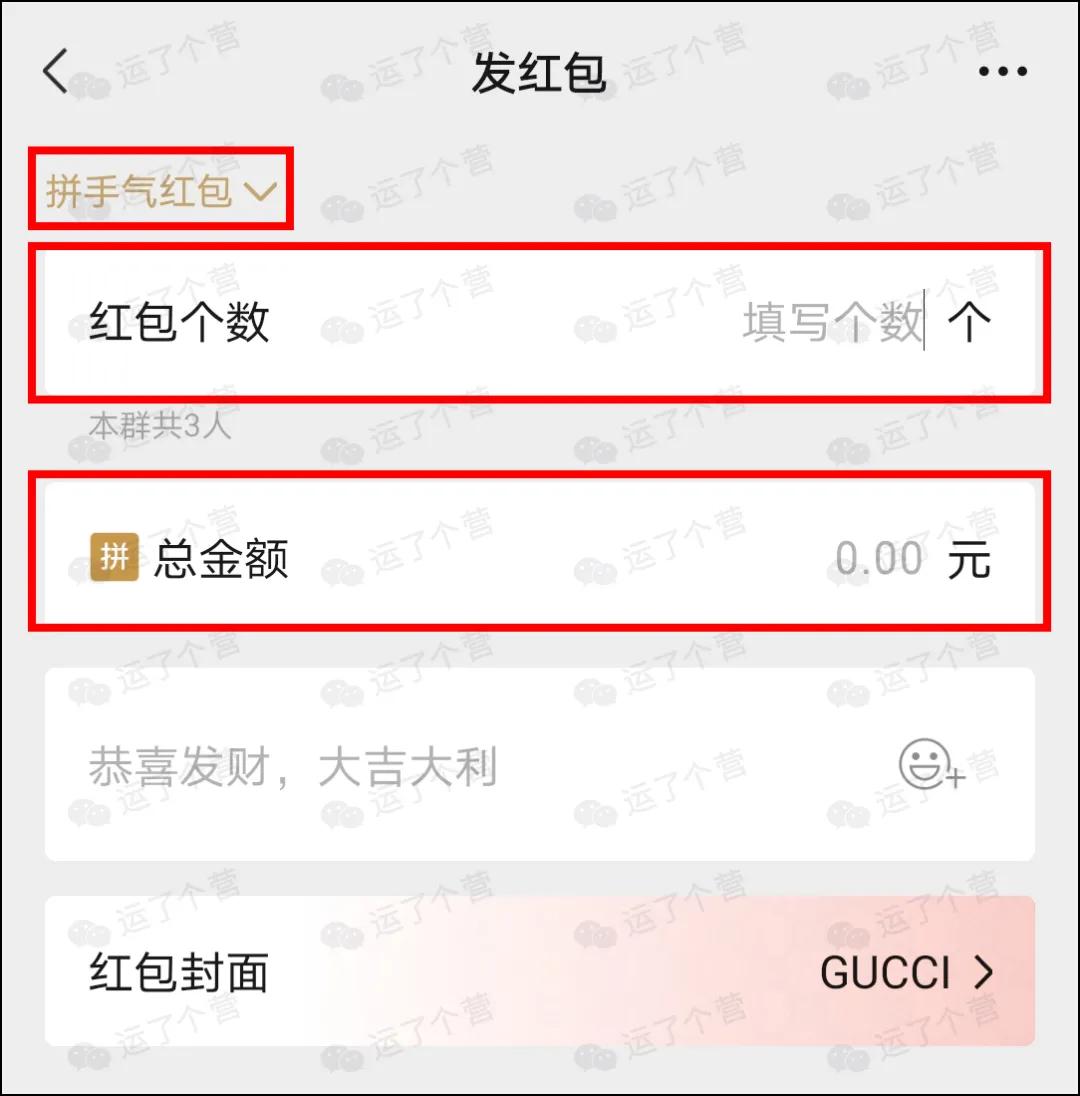This screenshot has height=1096, width=1080.
Task: Click the chevron next to GUCCI
Action: coord(985,971)
